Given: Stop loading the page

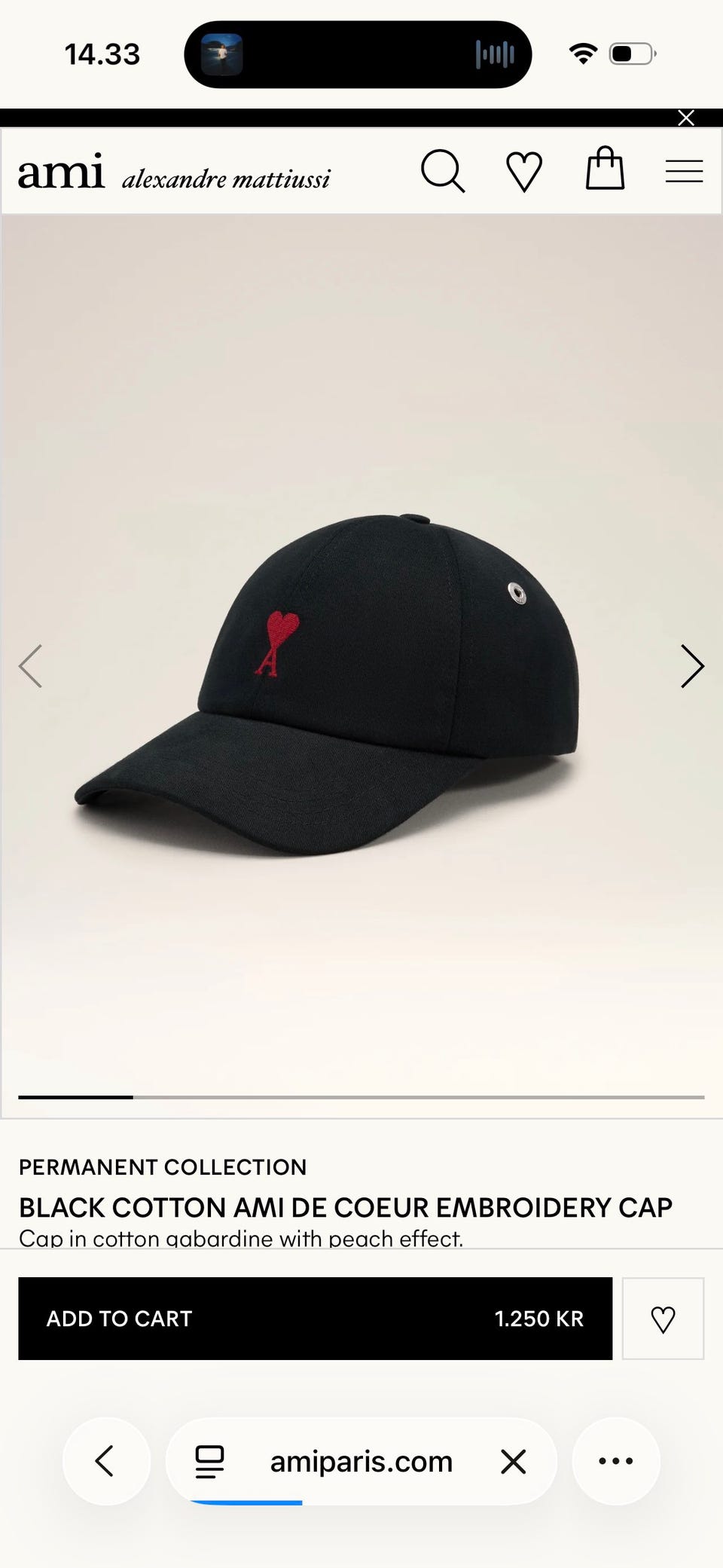Looking at the screenshot, I should pos(514,1462).
